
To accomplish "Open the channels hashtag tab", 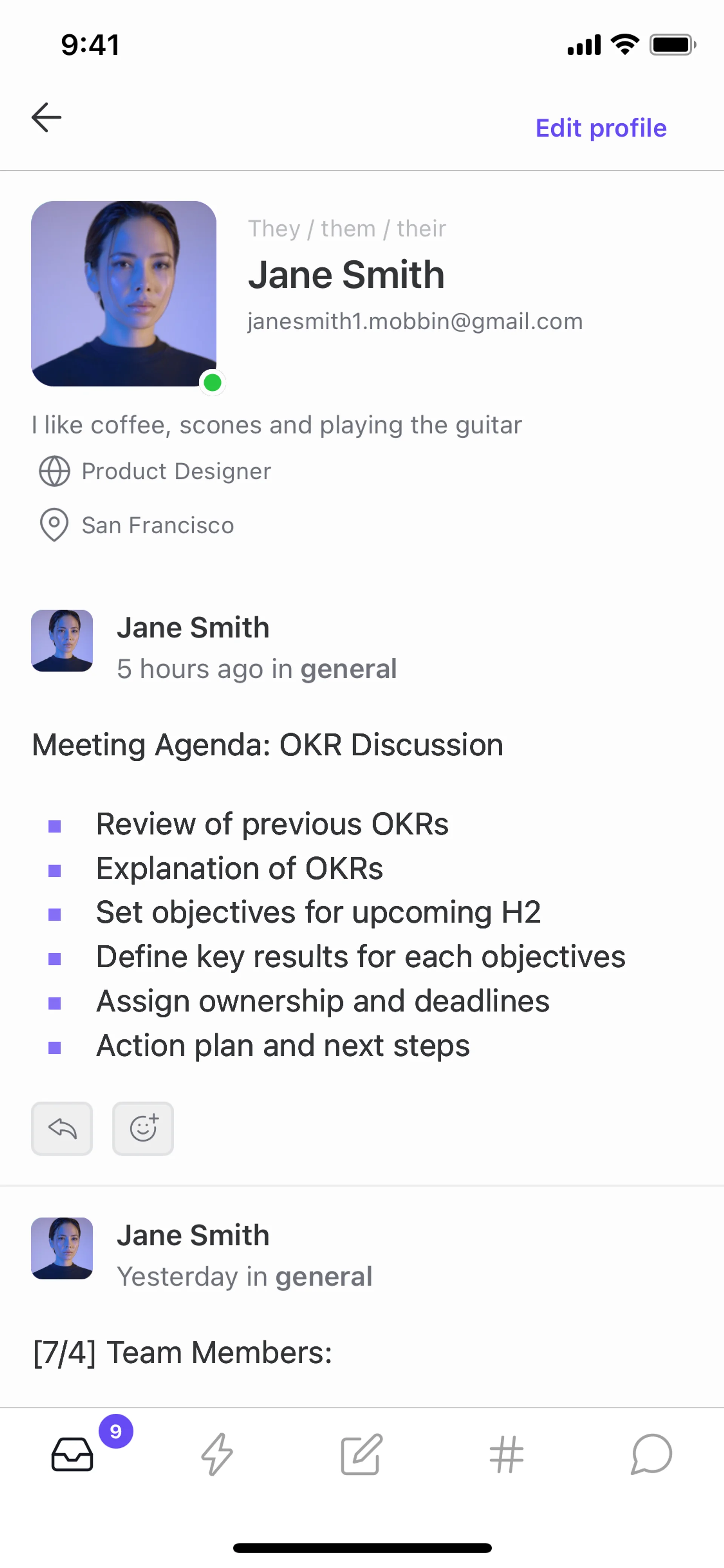I will [506, 1454].
